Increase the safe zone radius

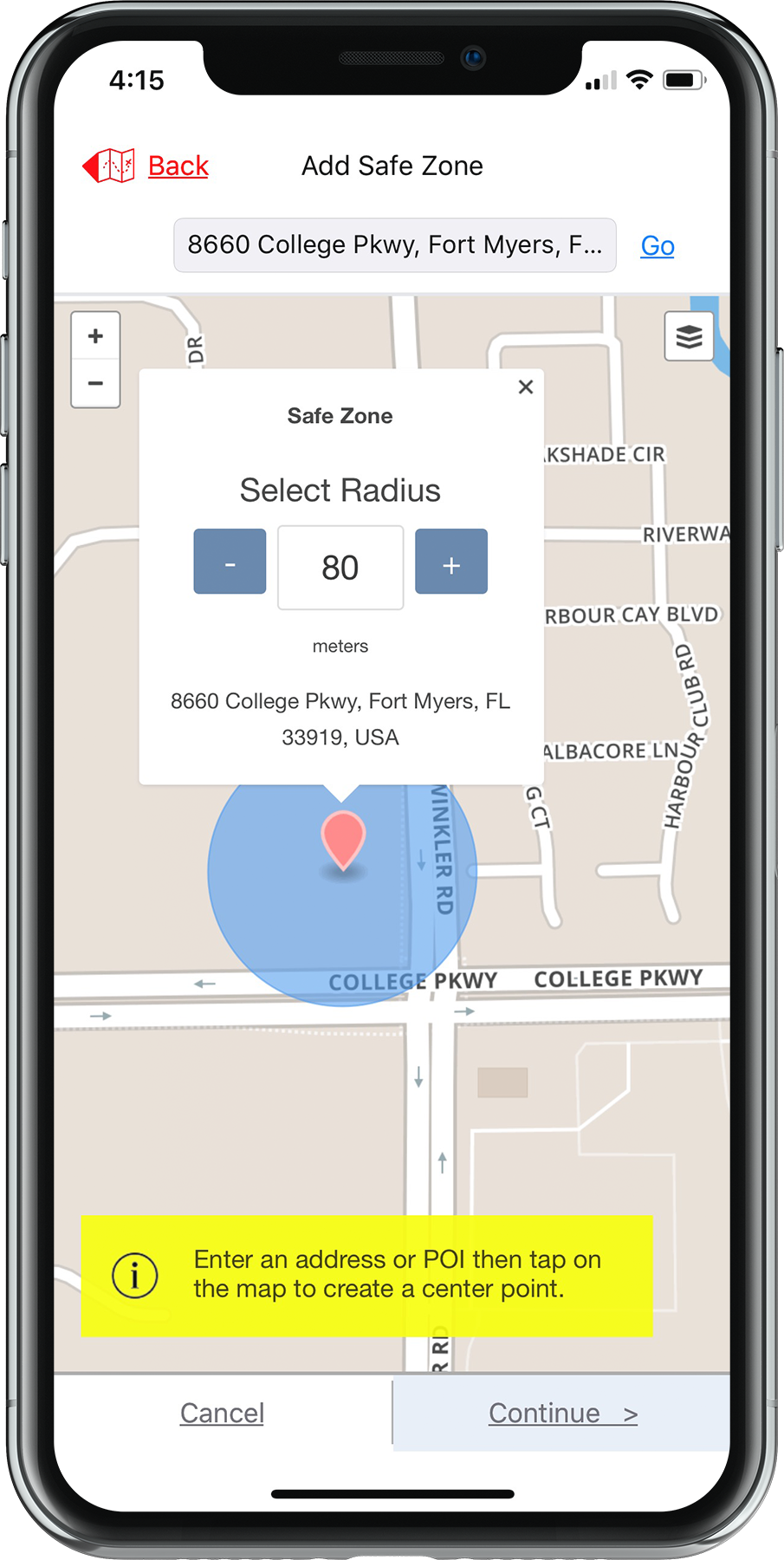[451, 562]
